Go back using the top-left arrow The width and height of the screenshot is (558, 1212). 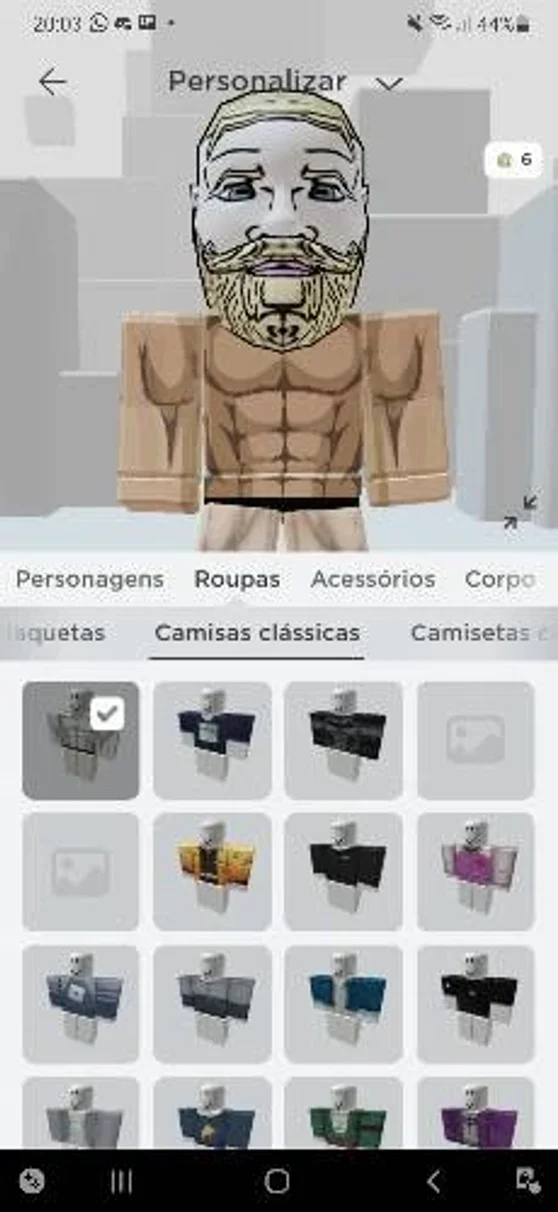pos(52,82)
